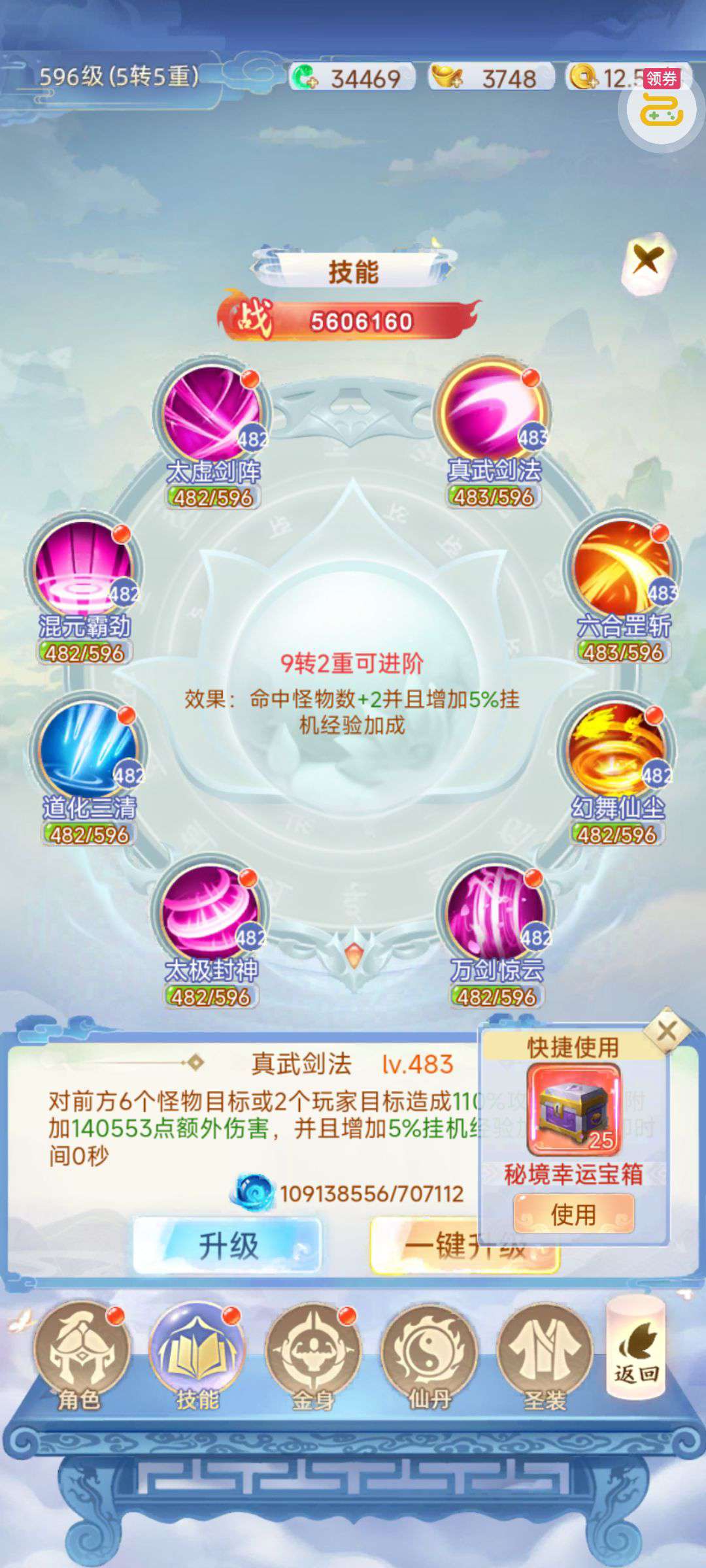Dismiss the 快捷使用 popup
706x1568 pixels.
(x=667, y=1031)
